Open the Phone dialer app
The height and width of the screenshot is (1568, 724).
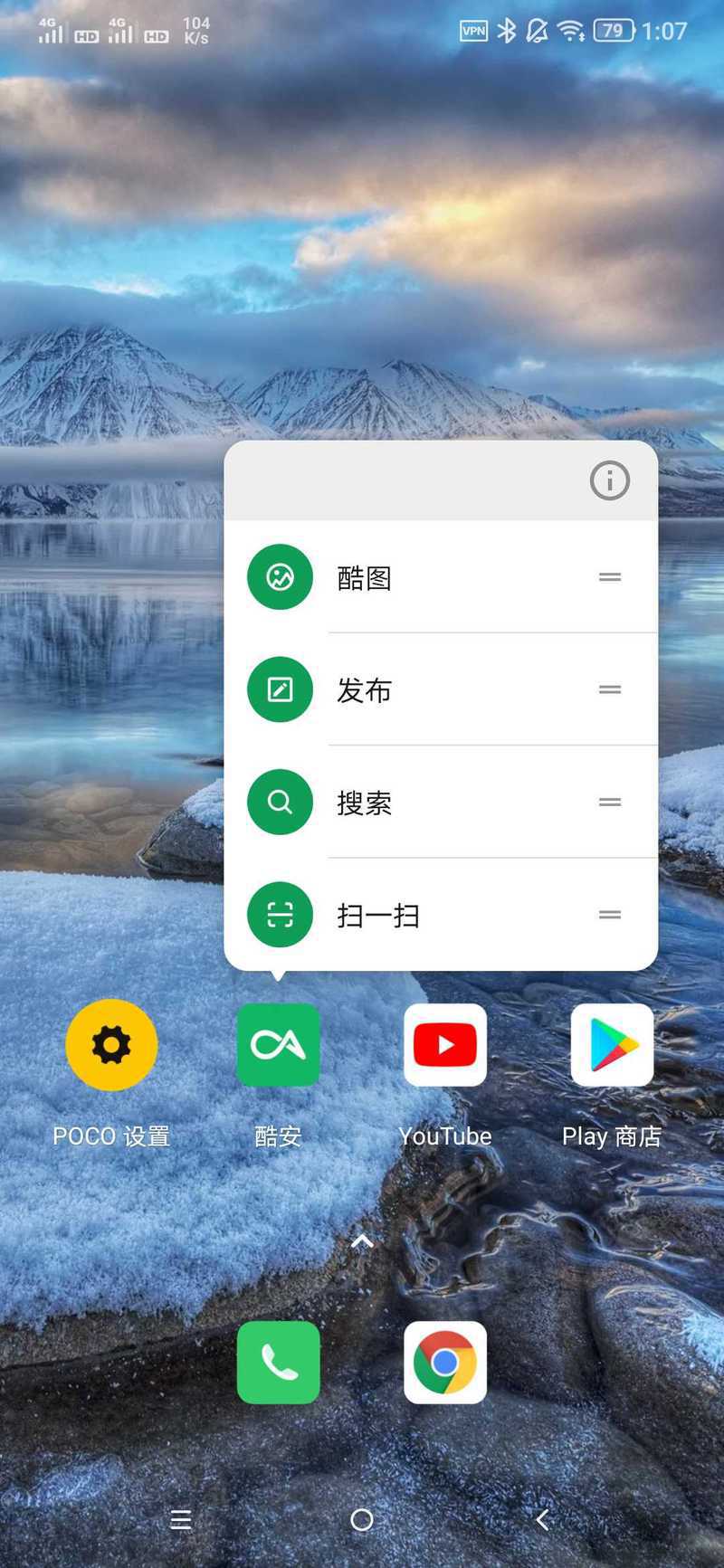[278, 1362]
